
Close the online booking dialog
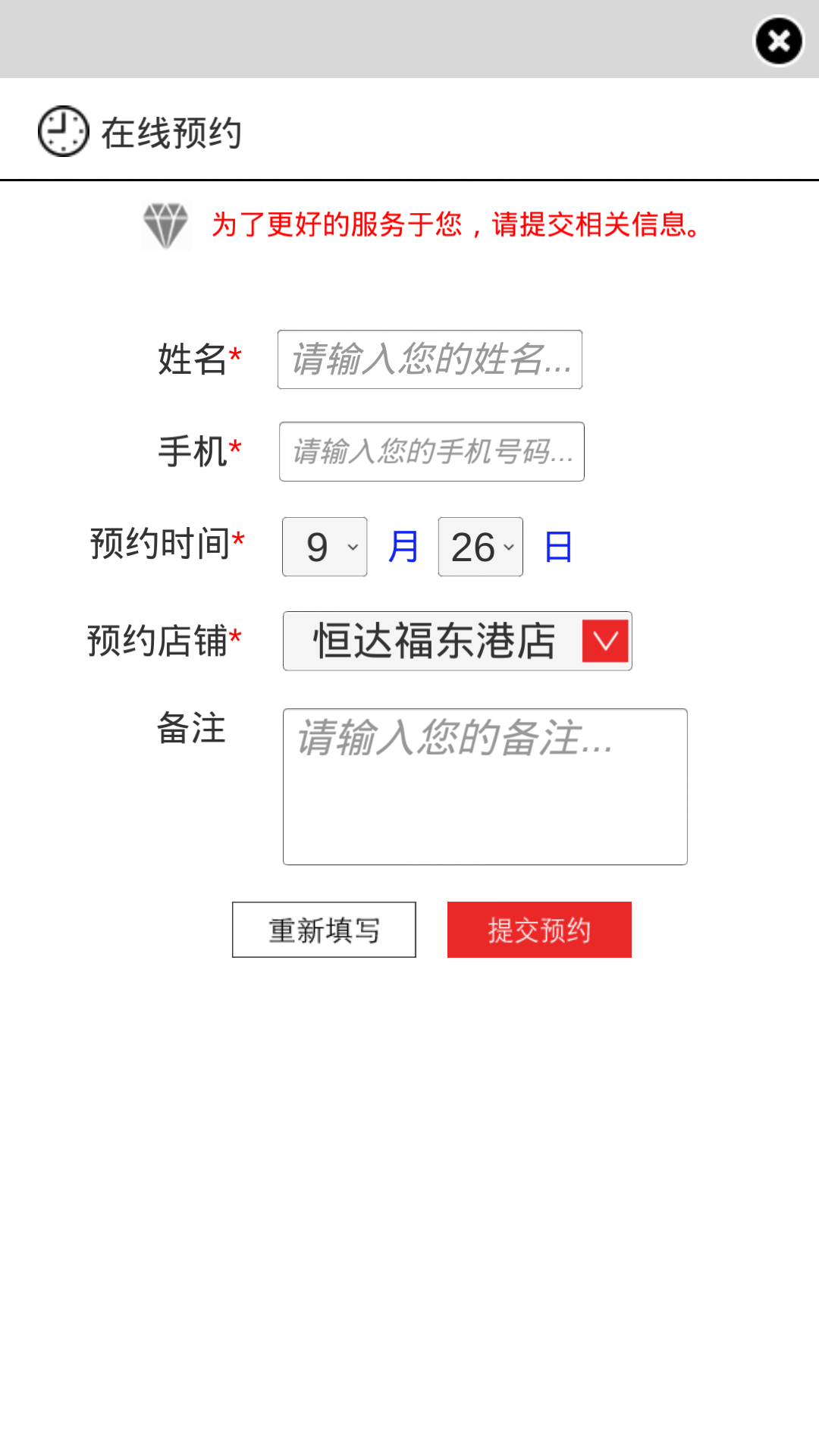[x=778, y=41]
